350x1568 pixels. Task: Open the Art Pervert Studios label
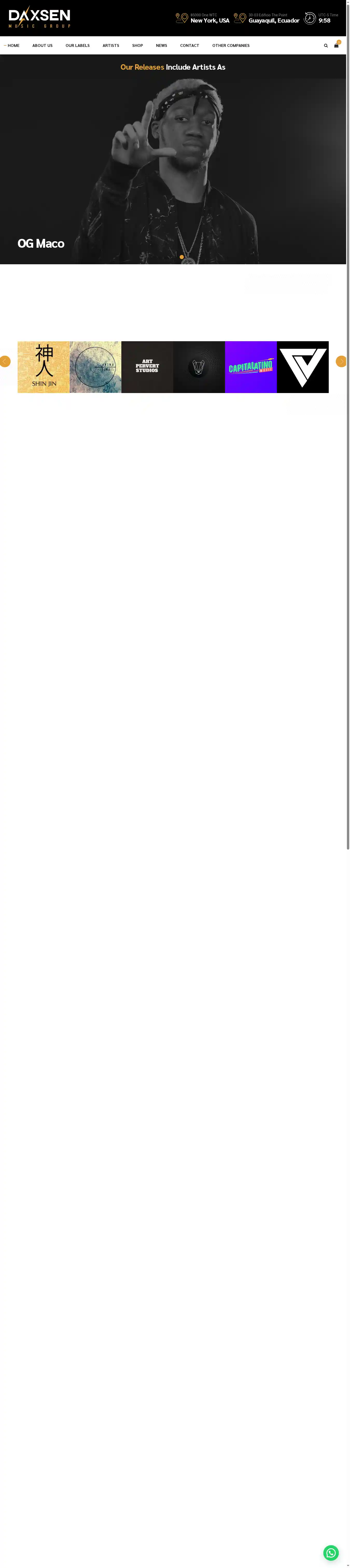point(147,367)
